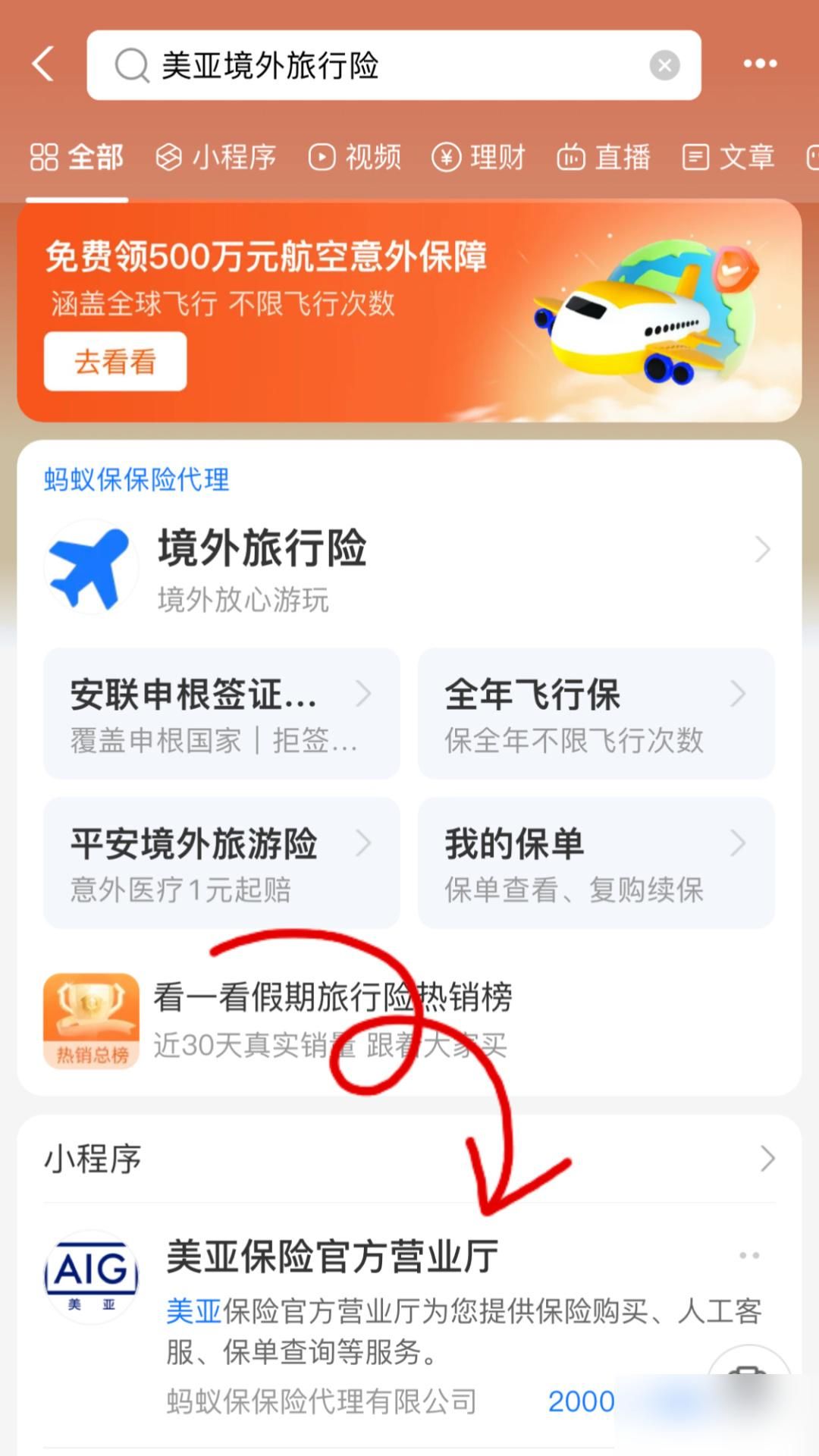The image size is (819, 1456).
Task: Switch to the 直播 tab
Action: pos(604,158)
